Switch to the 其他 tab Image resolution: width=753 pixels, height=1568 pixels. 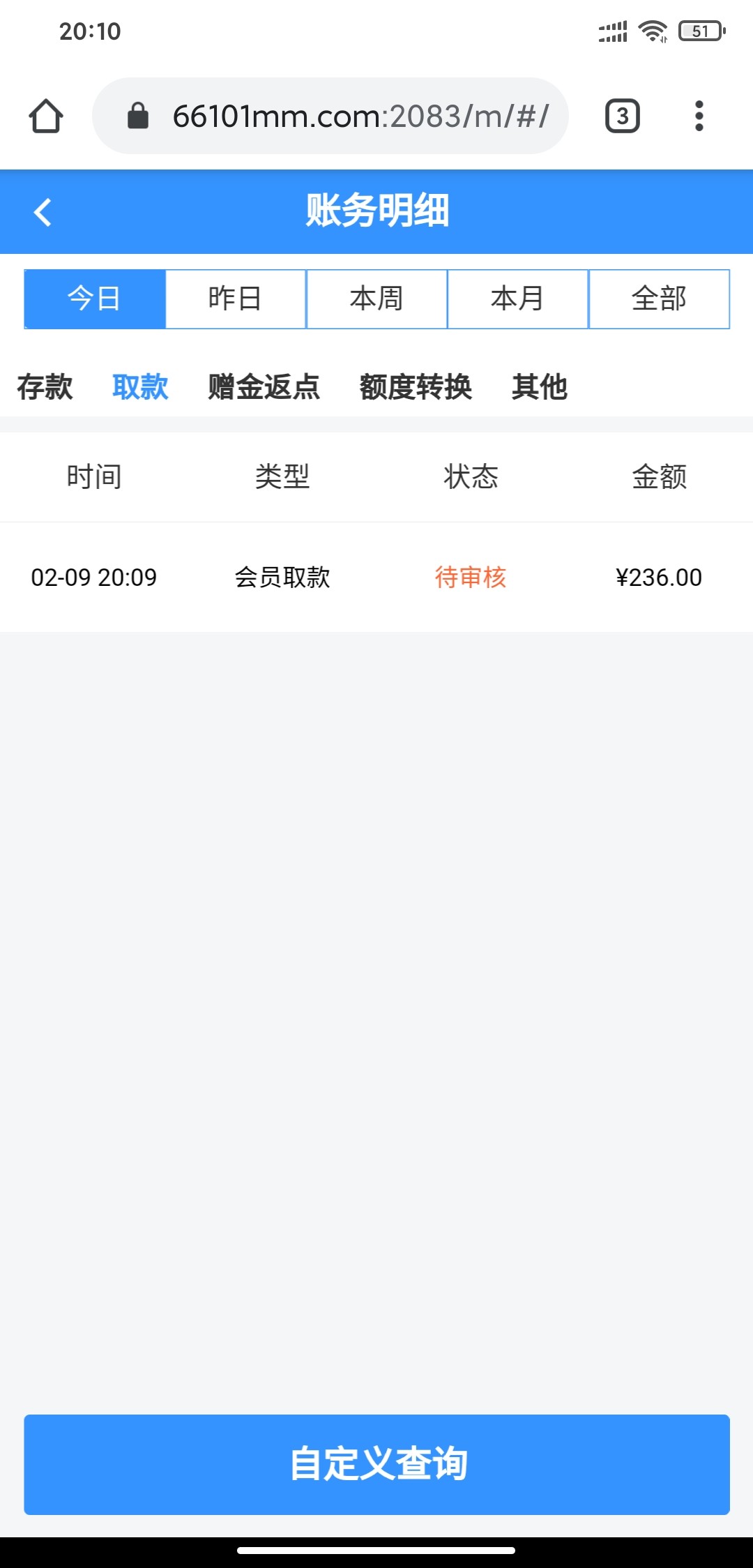click(539, 387)
